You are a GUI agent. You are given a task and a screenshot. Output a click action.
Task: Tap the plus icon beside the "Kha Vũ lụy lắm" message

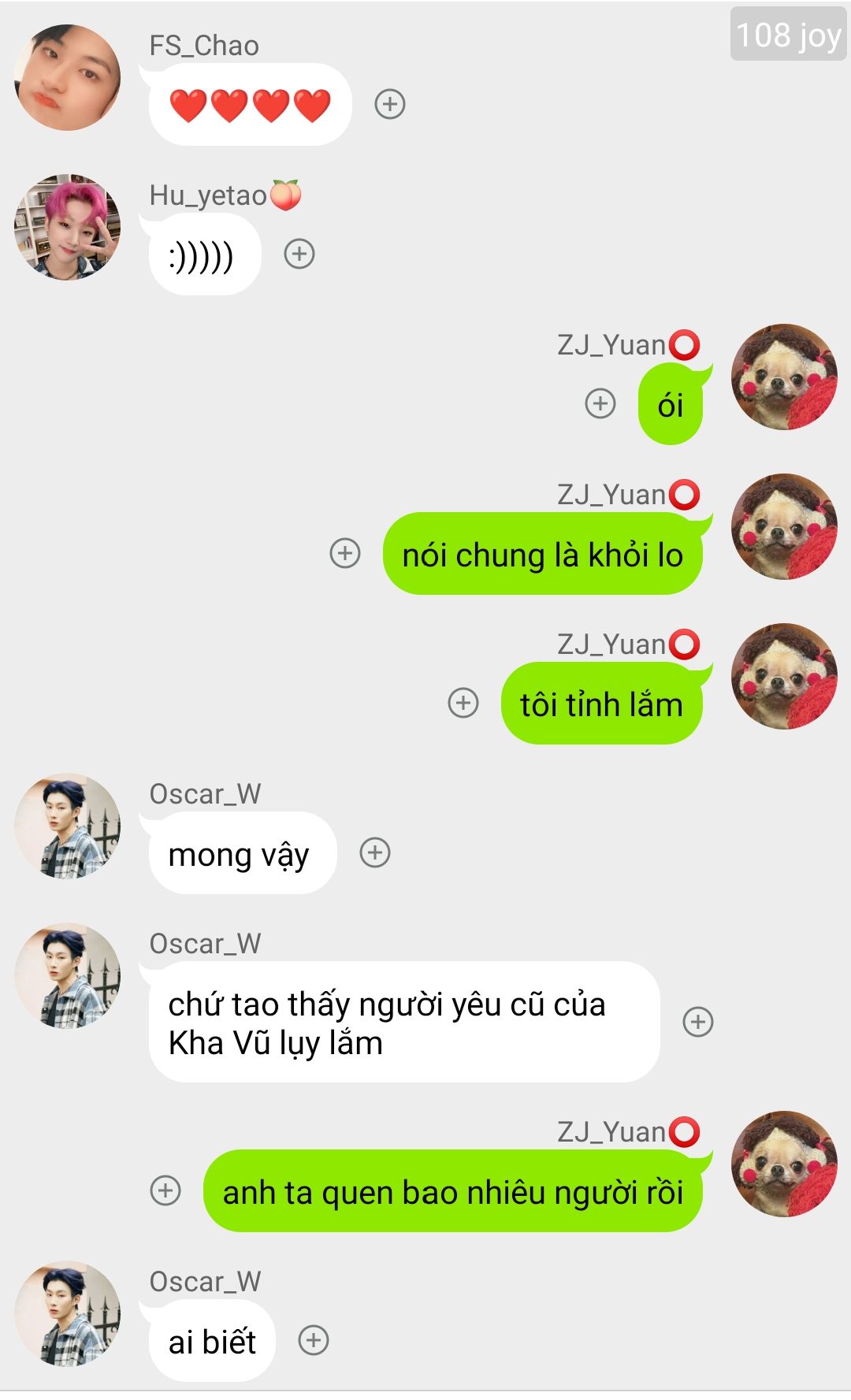(698, 1021)
